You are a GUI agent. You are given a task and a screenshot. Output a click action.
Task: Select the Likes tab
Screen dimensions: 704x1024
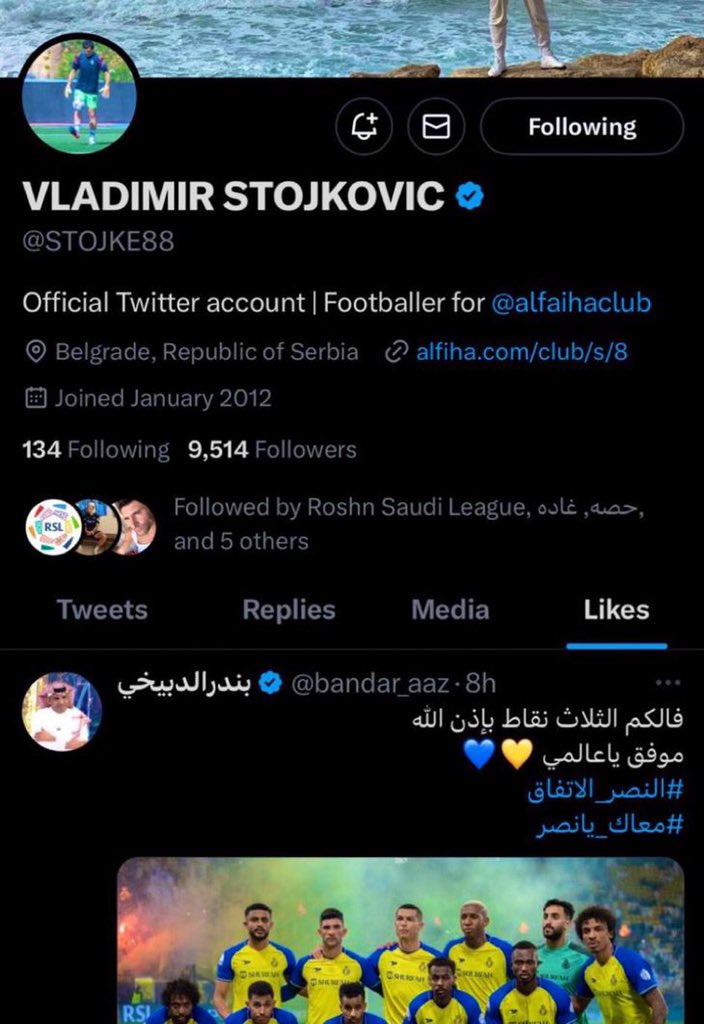[616, 610]
